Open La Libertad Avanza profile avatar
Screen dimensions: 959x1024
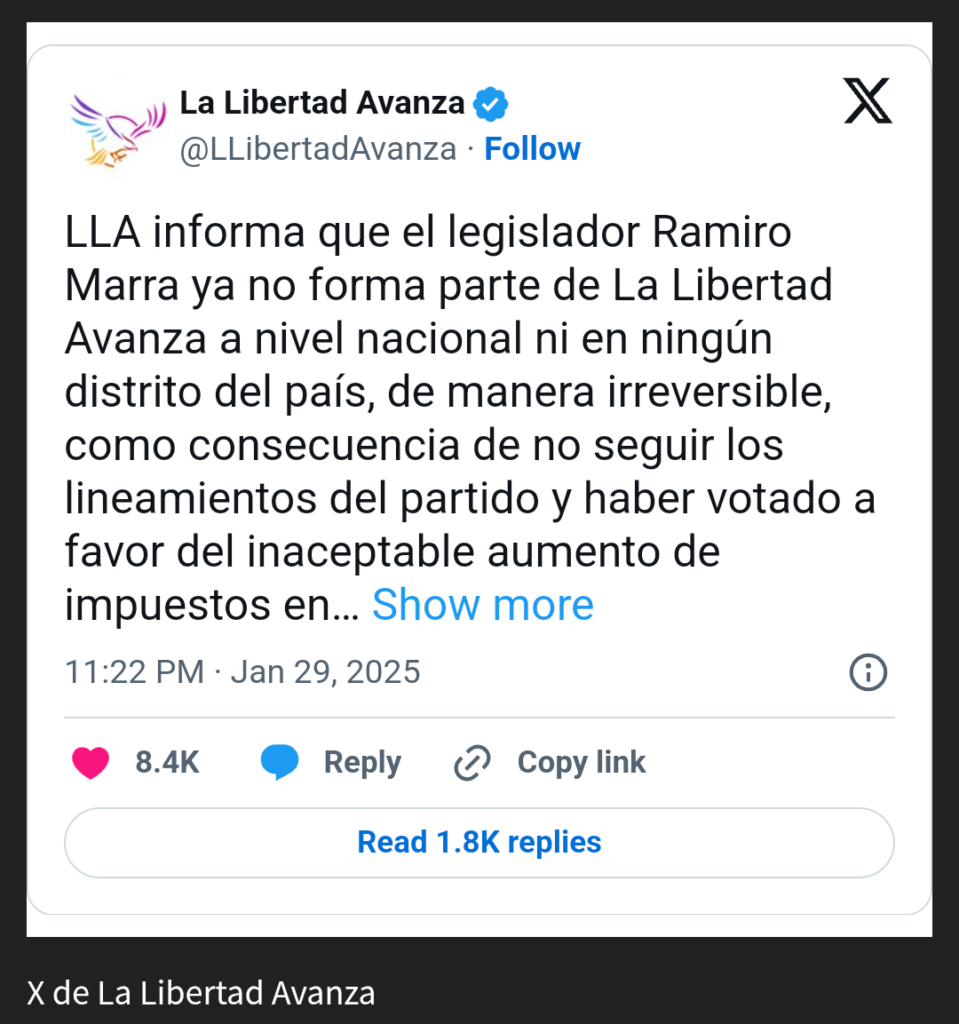coord(117,127)
